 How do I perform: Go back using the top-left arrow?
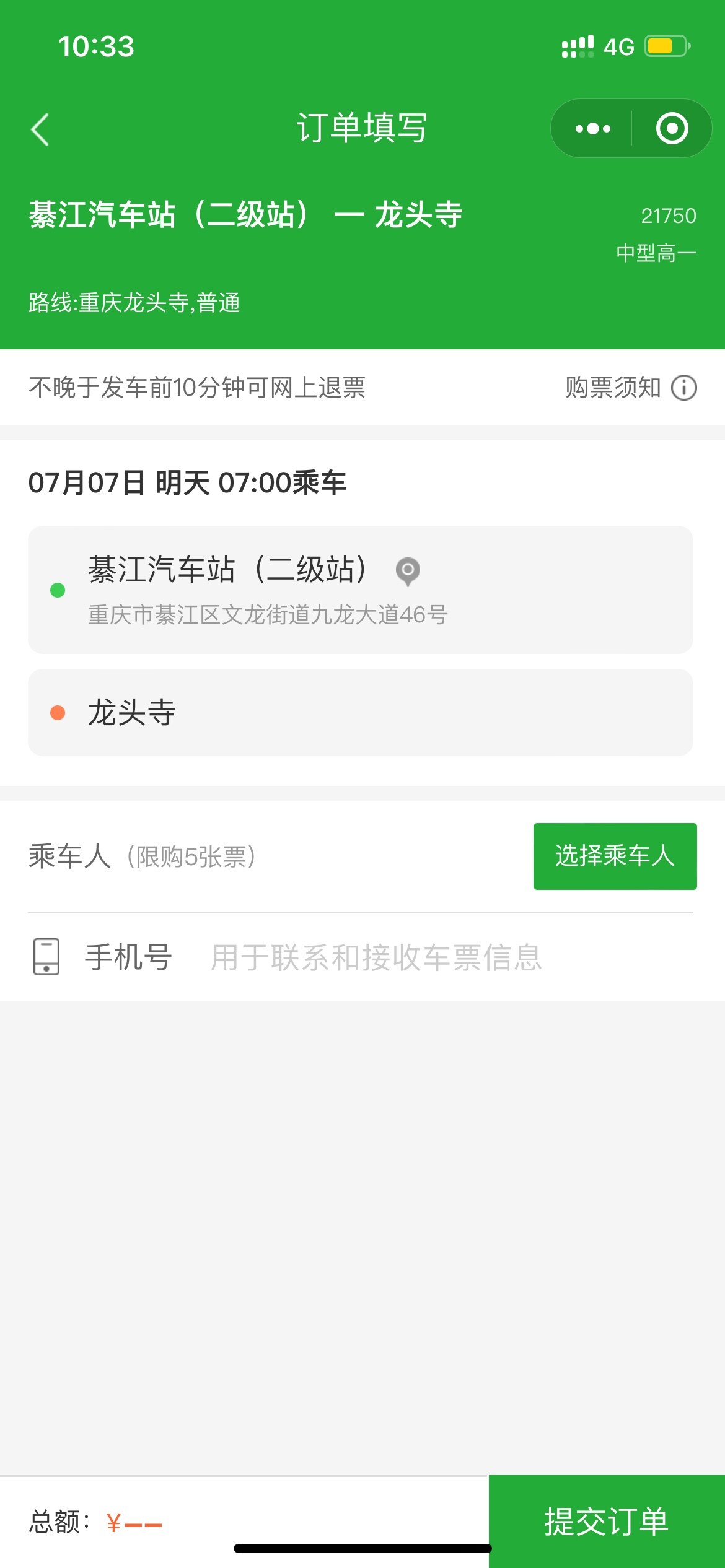tap(40, 129)
